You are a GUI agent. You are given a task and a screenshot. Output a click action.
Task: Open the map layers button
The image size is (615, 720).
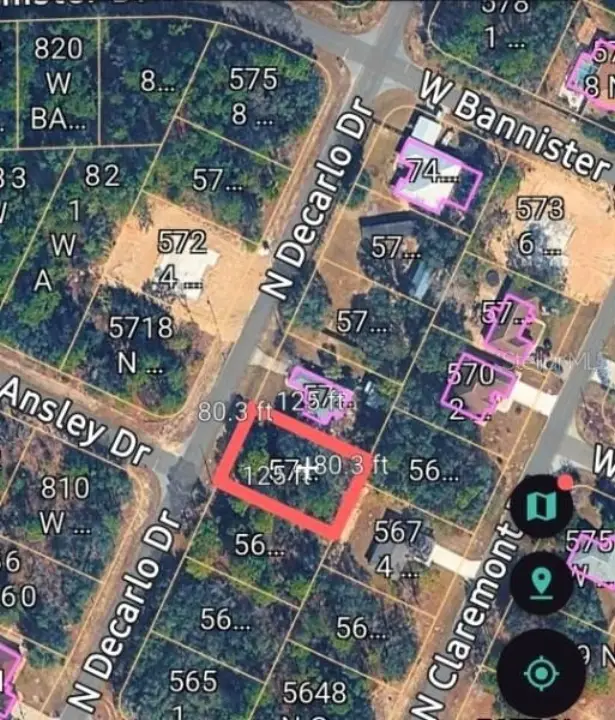(541, 508)
